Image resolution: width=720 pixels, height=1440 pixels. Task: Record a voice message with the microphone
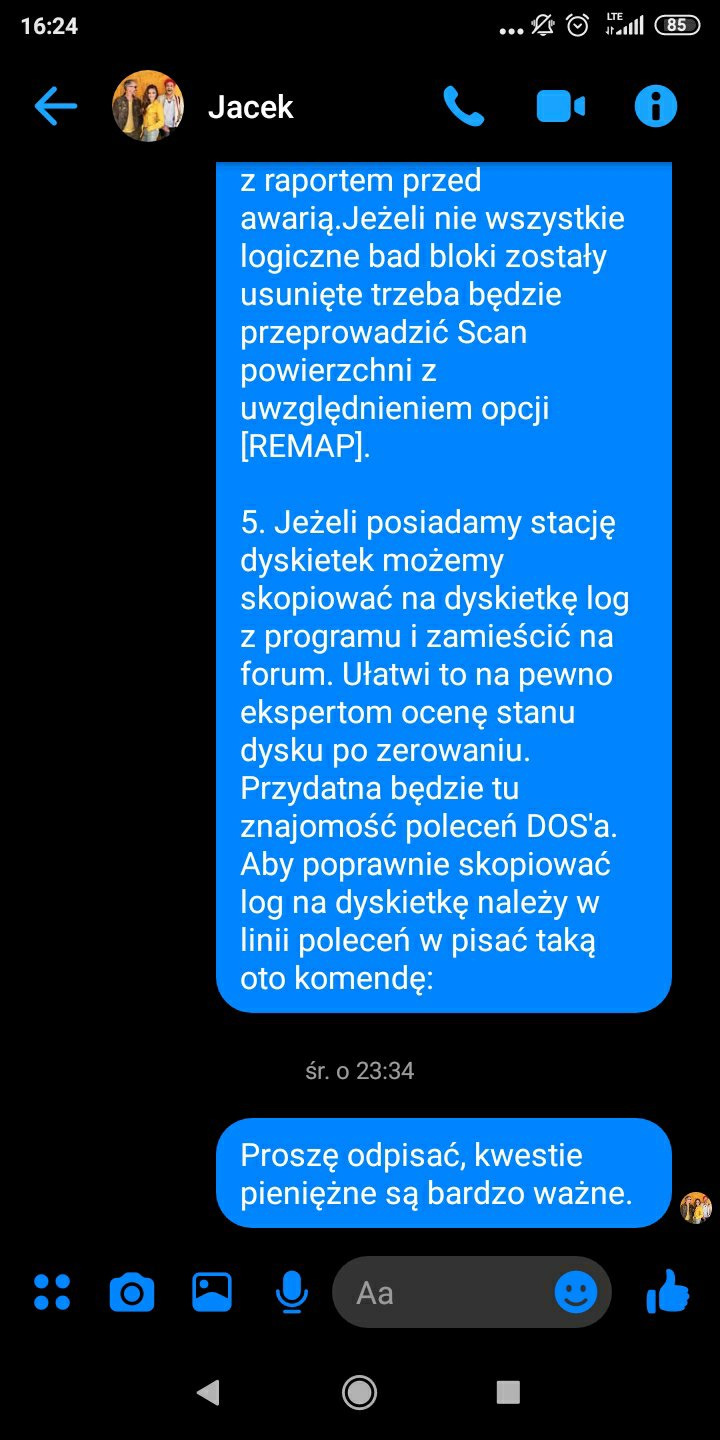291,1292
